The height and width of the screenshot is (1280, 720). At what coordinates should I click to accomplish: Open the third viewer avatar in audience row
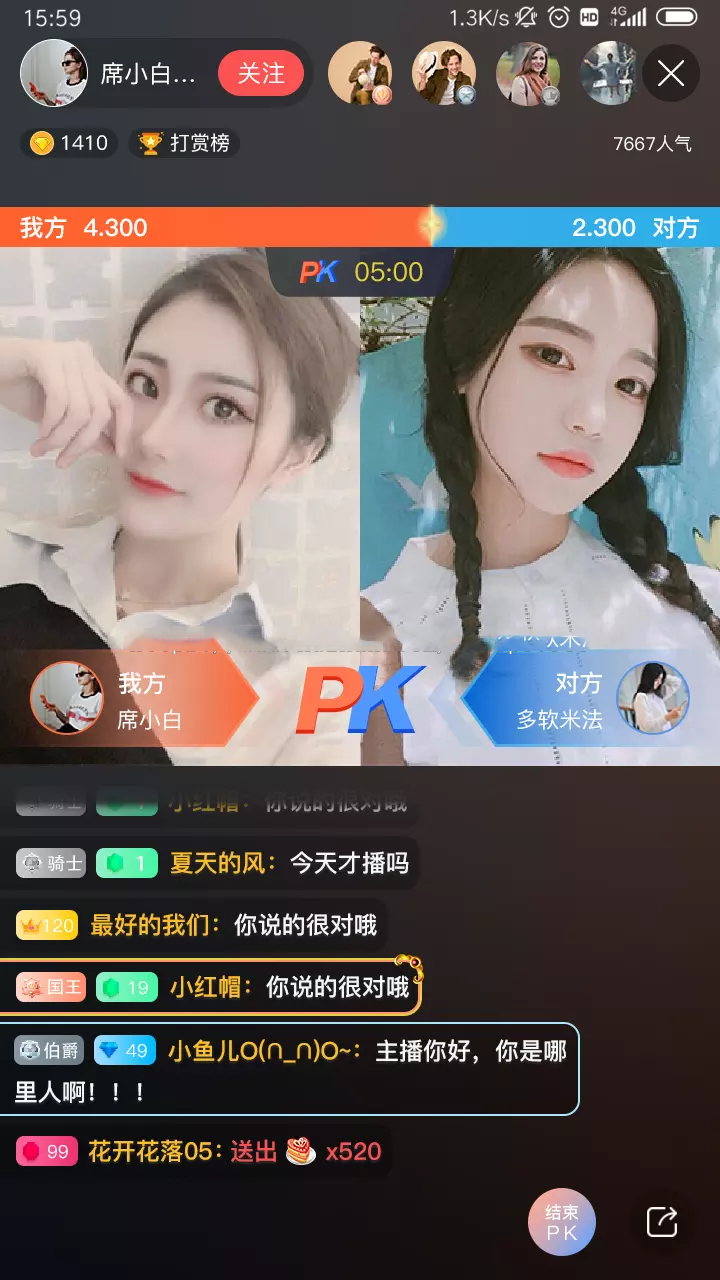pos(528,73)
